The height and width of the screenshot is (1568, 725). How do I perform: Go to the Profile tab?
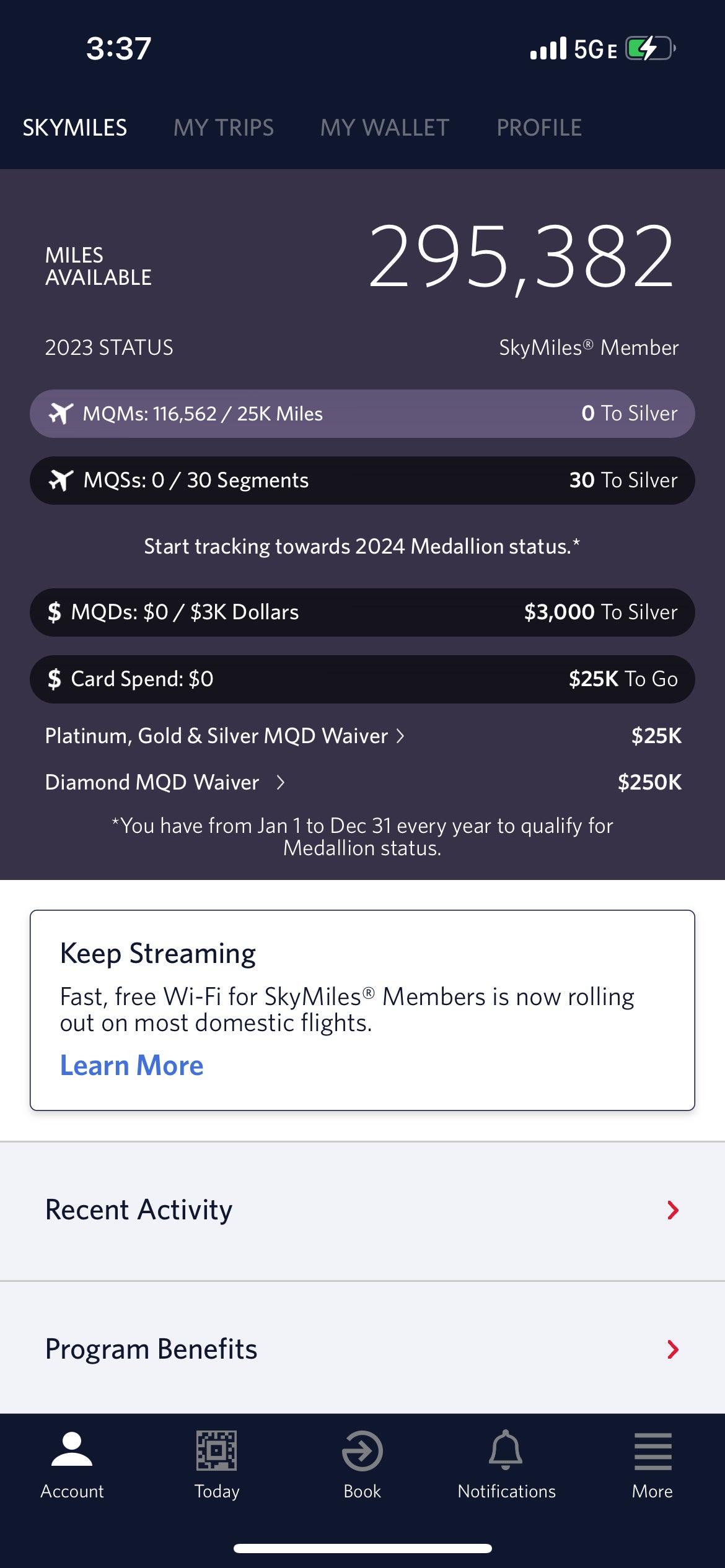coord(539,128)
